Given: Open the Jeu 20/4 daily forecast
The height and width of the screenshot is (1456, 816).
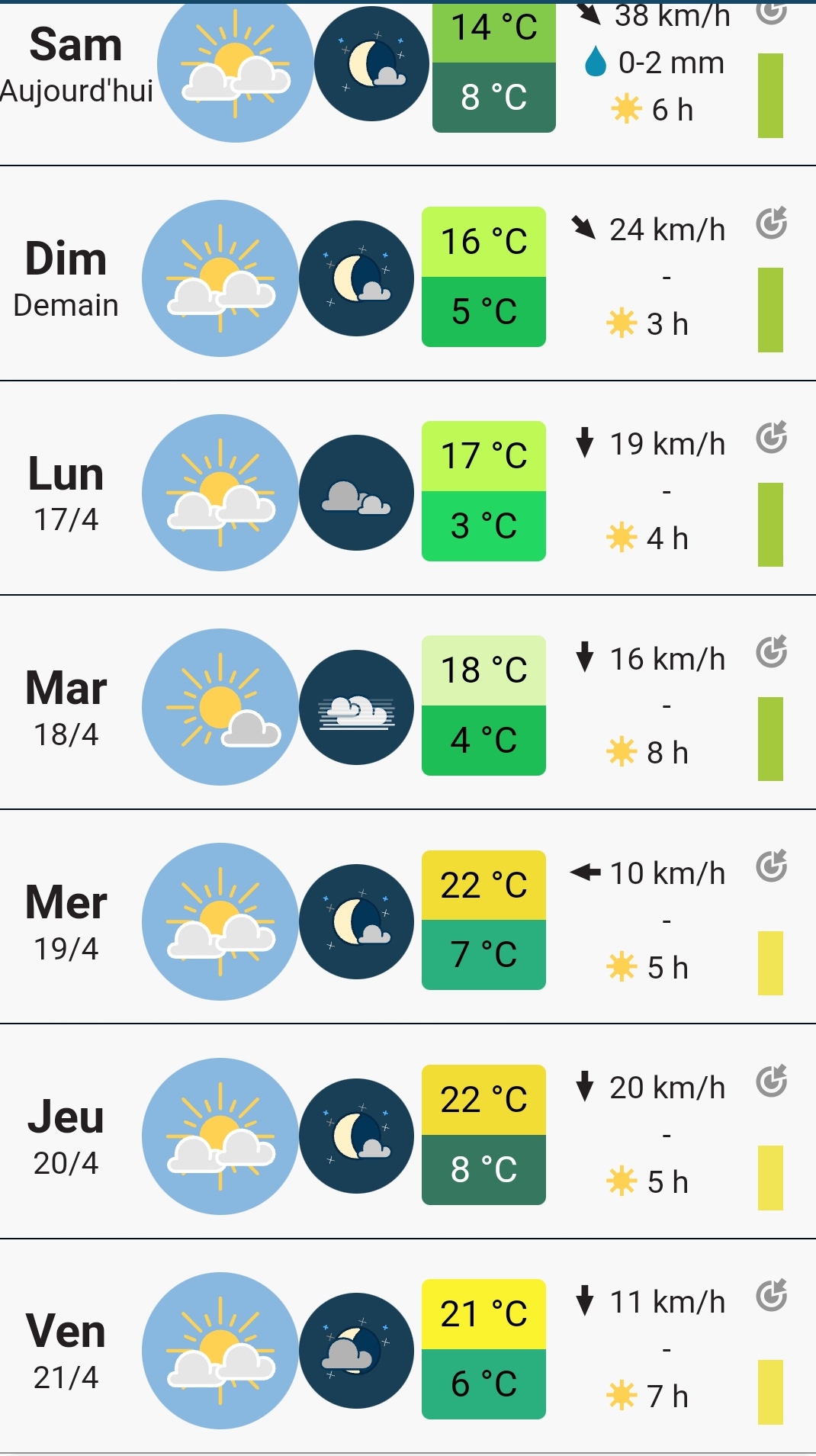Looking at the screenshot, I should pos(66,1136).
